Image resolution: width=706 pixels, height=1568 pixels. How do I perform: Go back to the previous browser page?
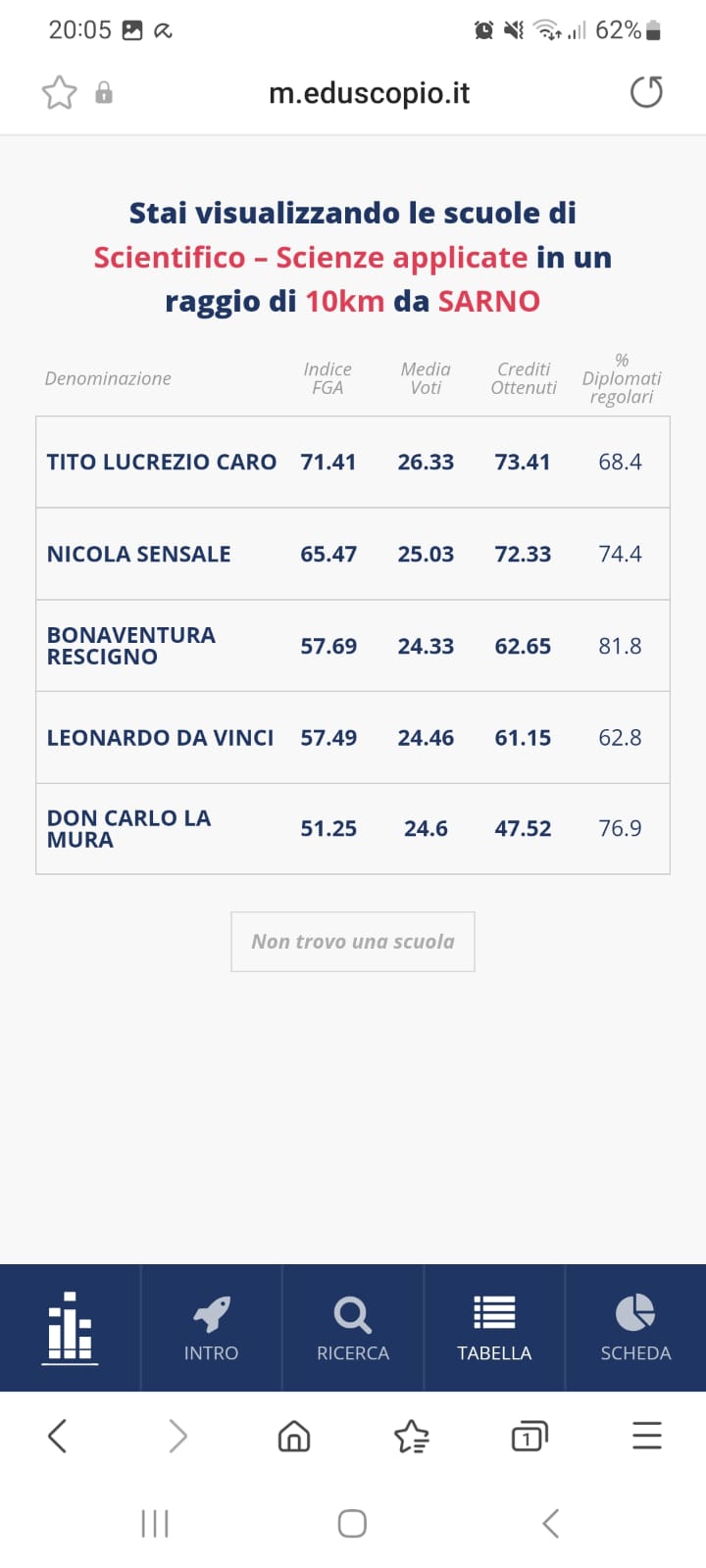[58, 1437]
